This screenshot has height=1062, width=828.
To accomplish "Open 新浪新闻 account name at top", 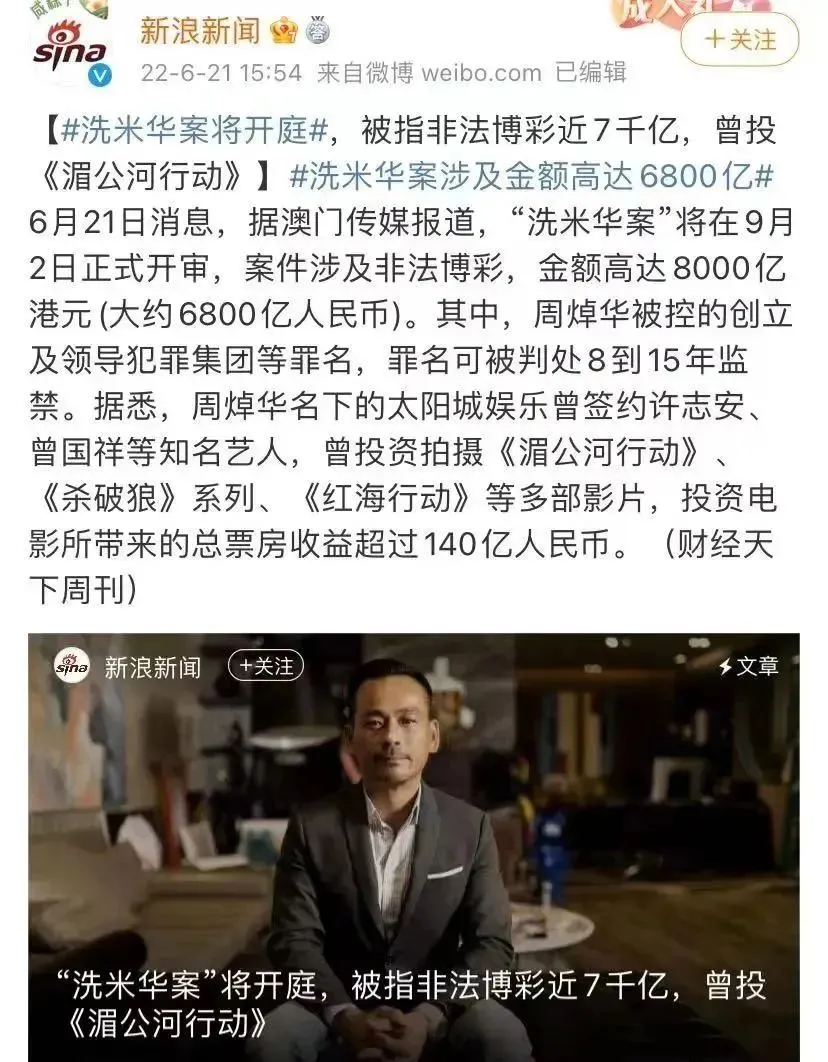I will tap(199, 31).
